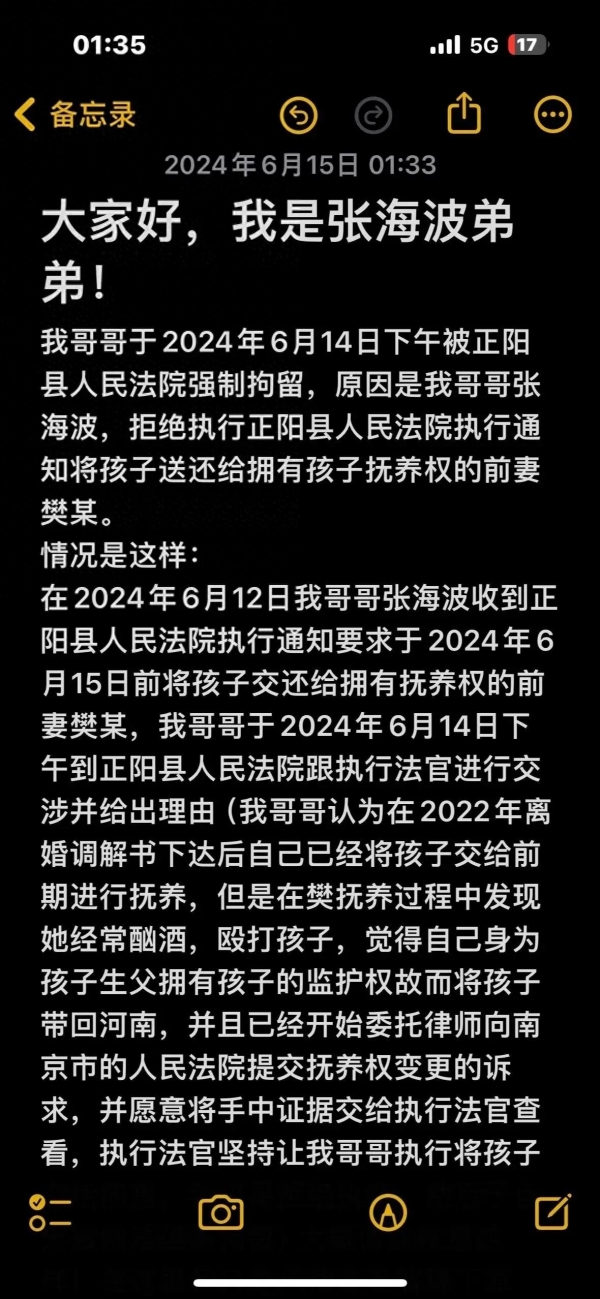Tap the redo arrow icon
600x1299 pixels.
(x=374, y=115)
